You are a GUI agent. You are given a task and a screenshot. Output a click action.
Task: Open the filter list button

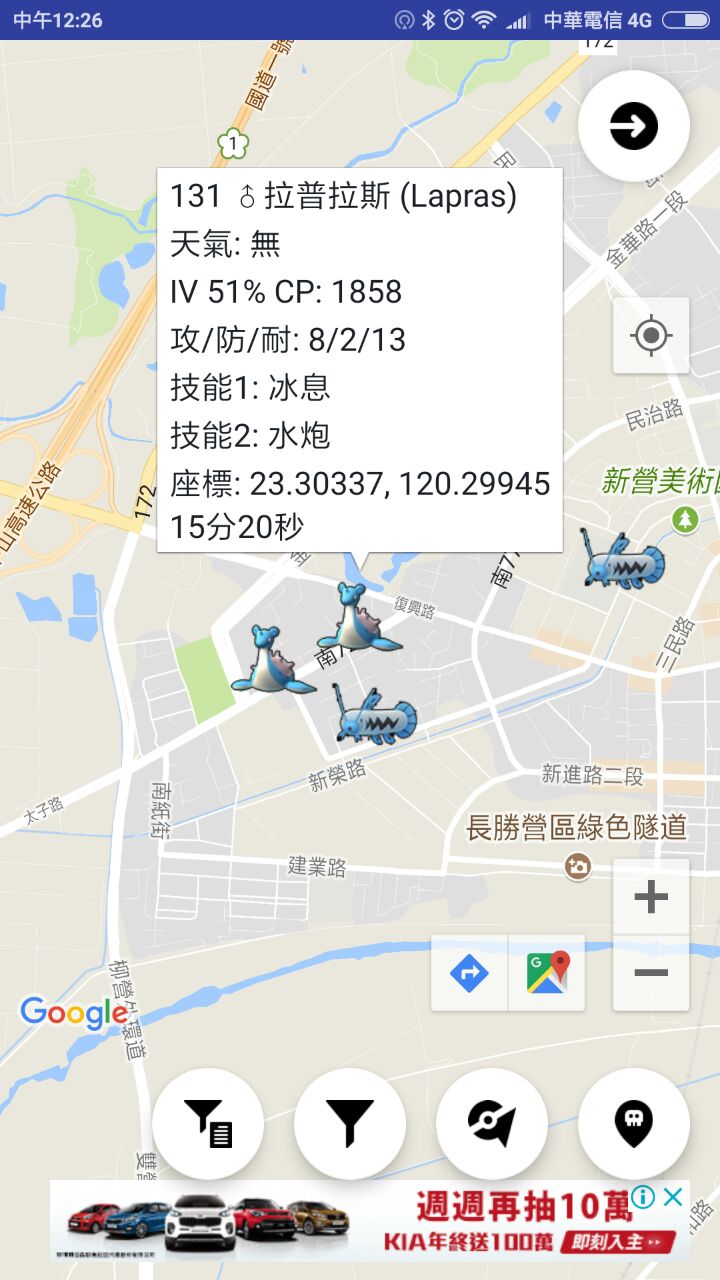point(208,1123)
